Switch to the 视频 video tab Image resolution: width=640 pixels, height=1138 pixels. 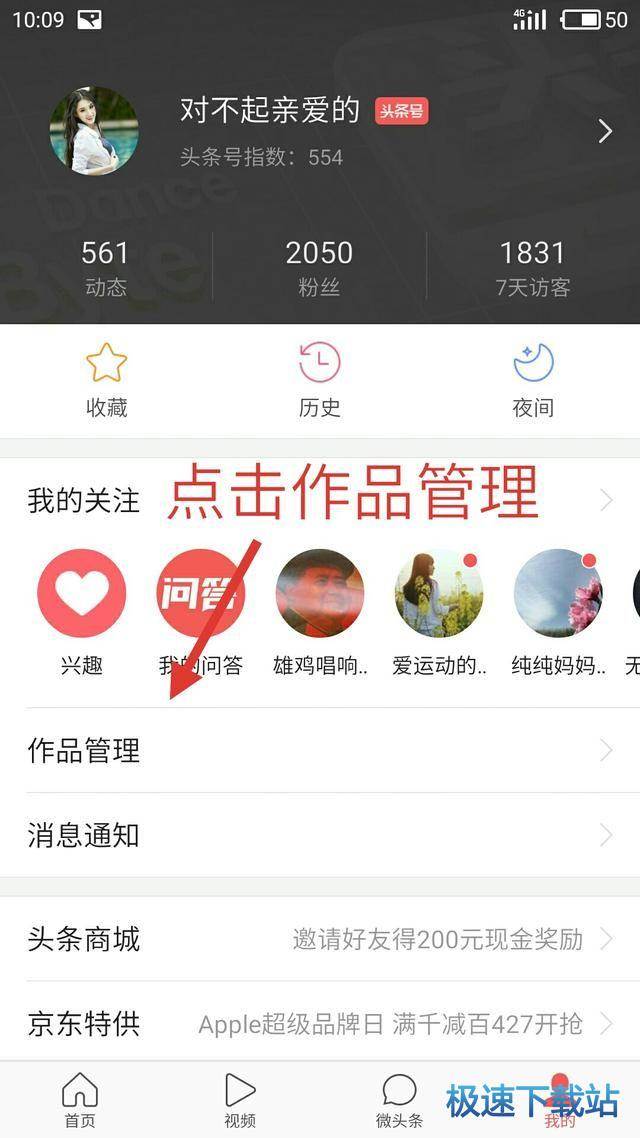click(240, 1100)
